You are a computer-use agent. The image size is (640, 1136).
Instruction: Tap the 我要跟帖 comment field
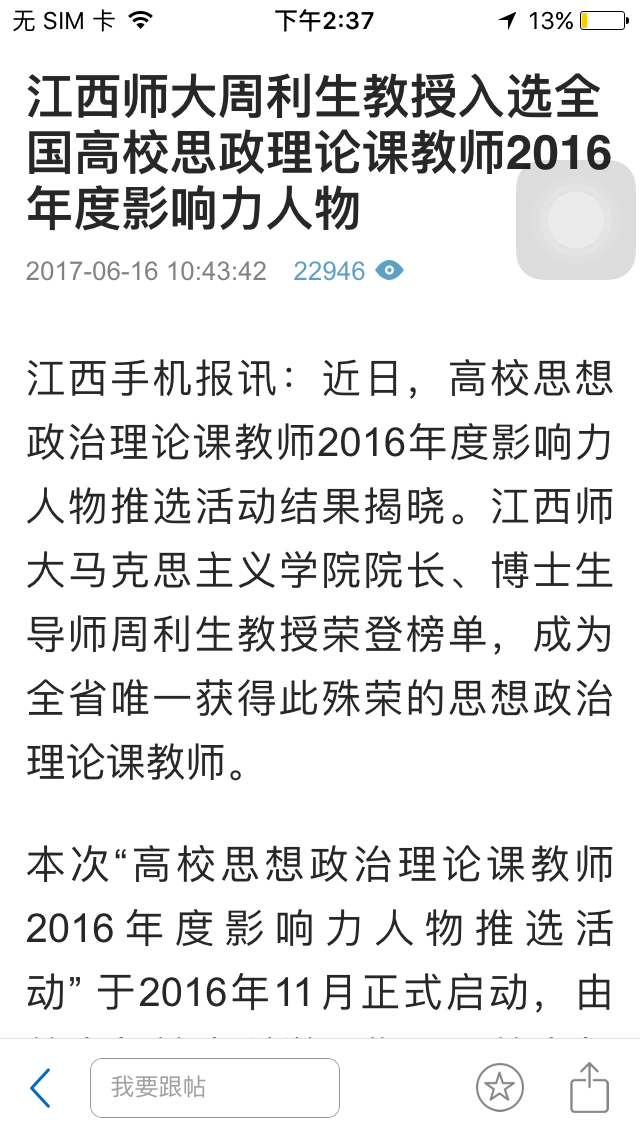pyautogui.click(x=214, y=1088)
